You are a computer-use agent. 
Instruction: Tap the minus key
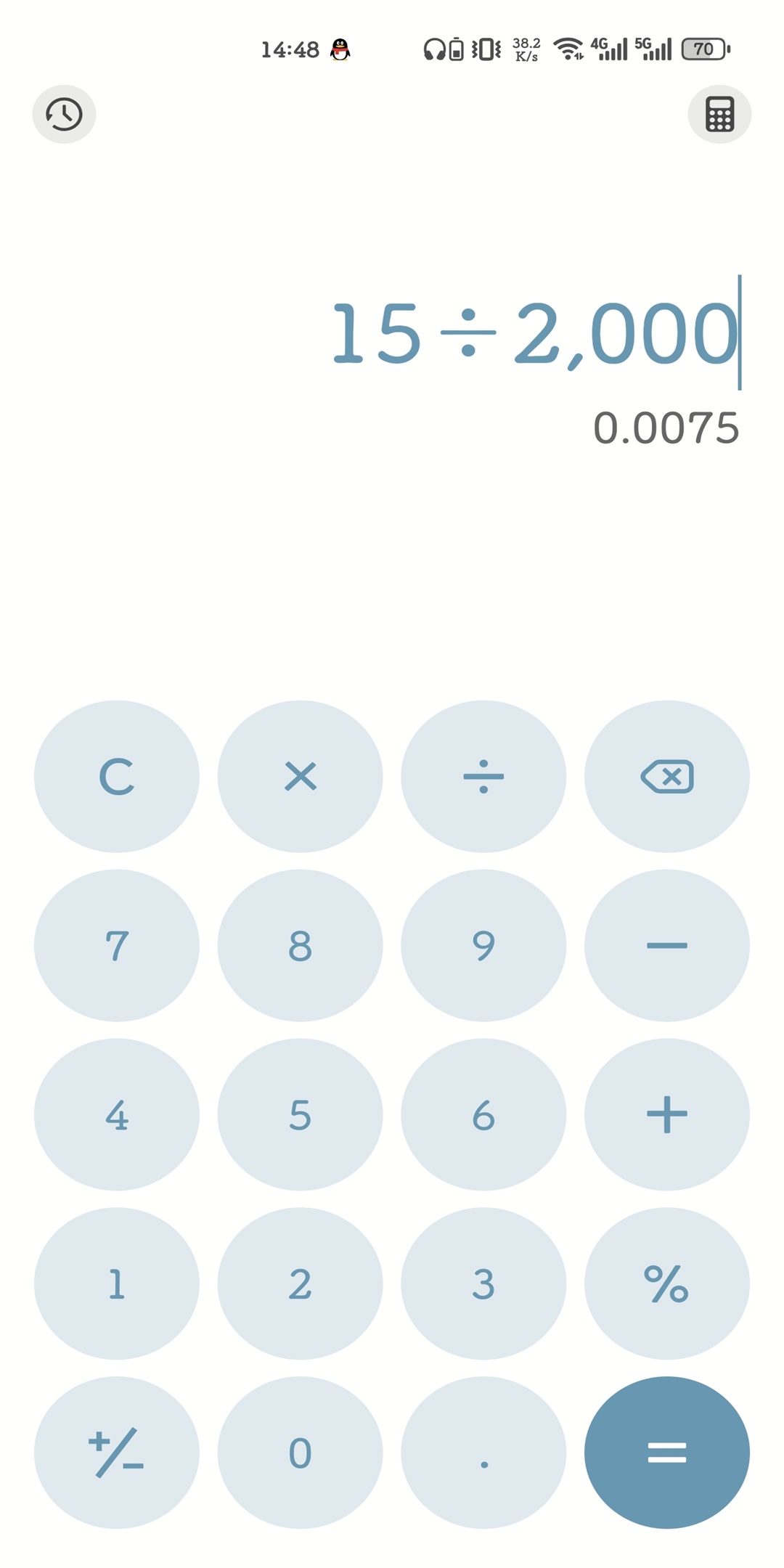point(666,945)
